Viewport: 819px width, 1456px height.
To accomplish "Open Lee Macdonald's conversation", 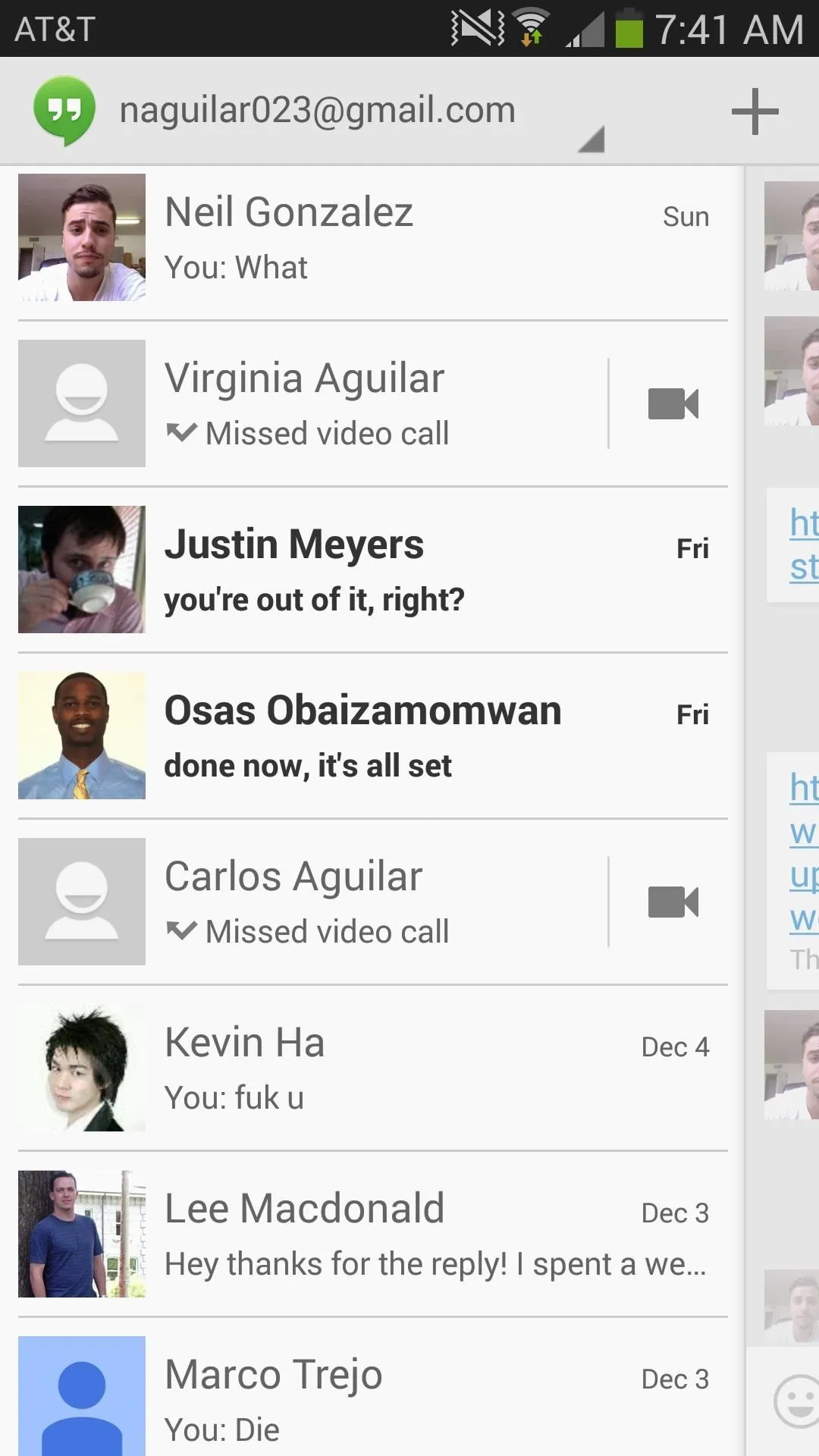I will click(372, 1234).
